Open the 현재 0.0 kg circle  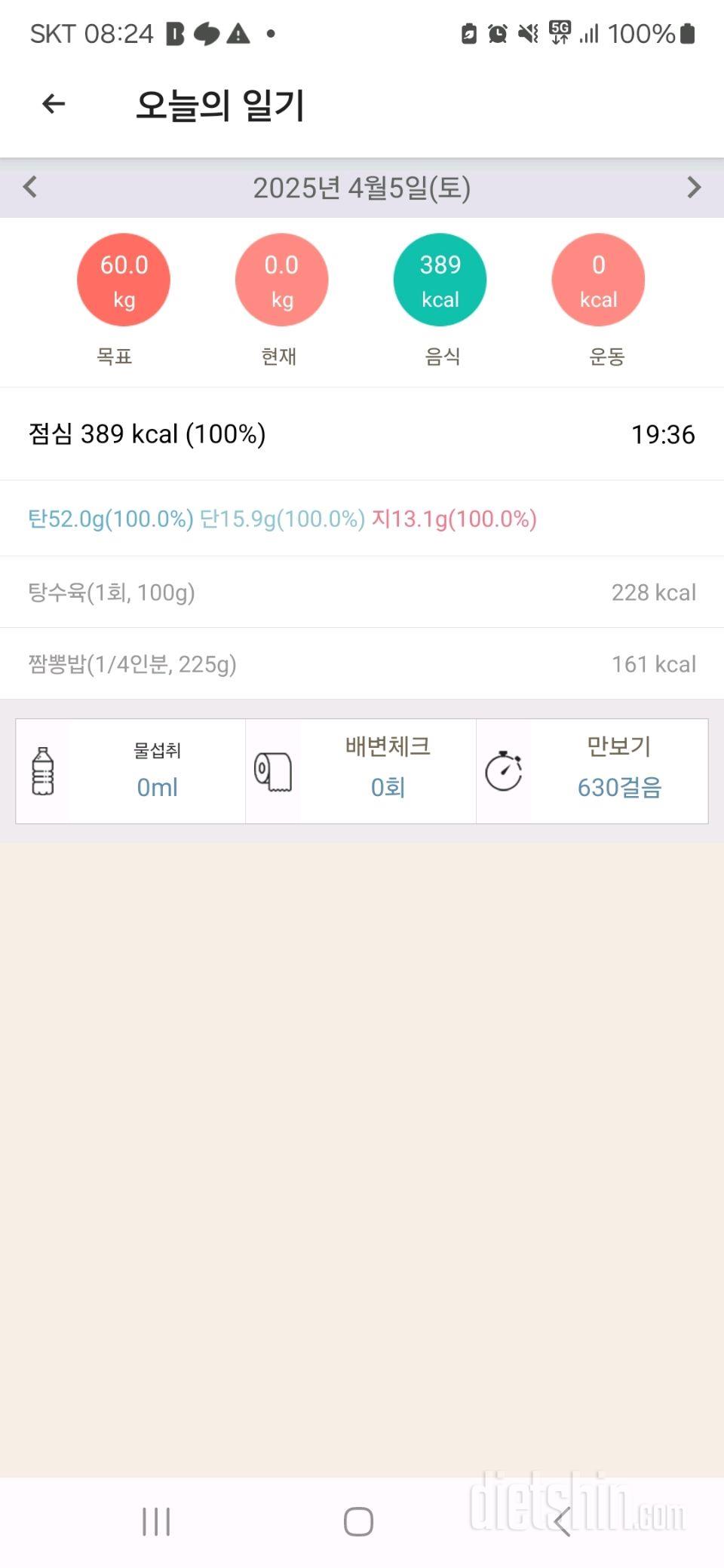281,280
